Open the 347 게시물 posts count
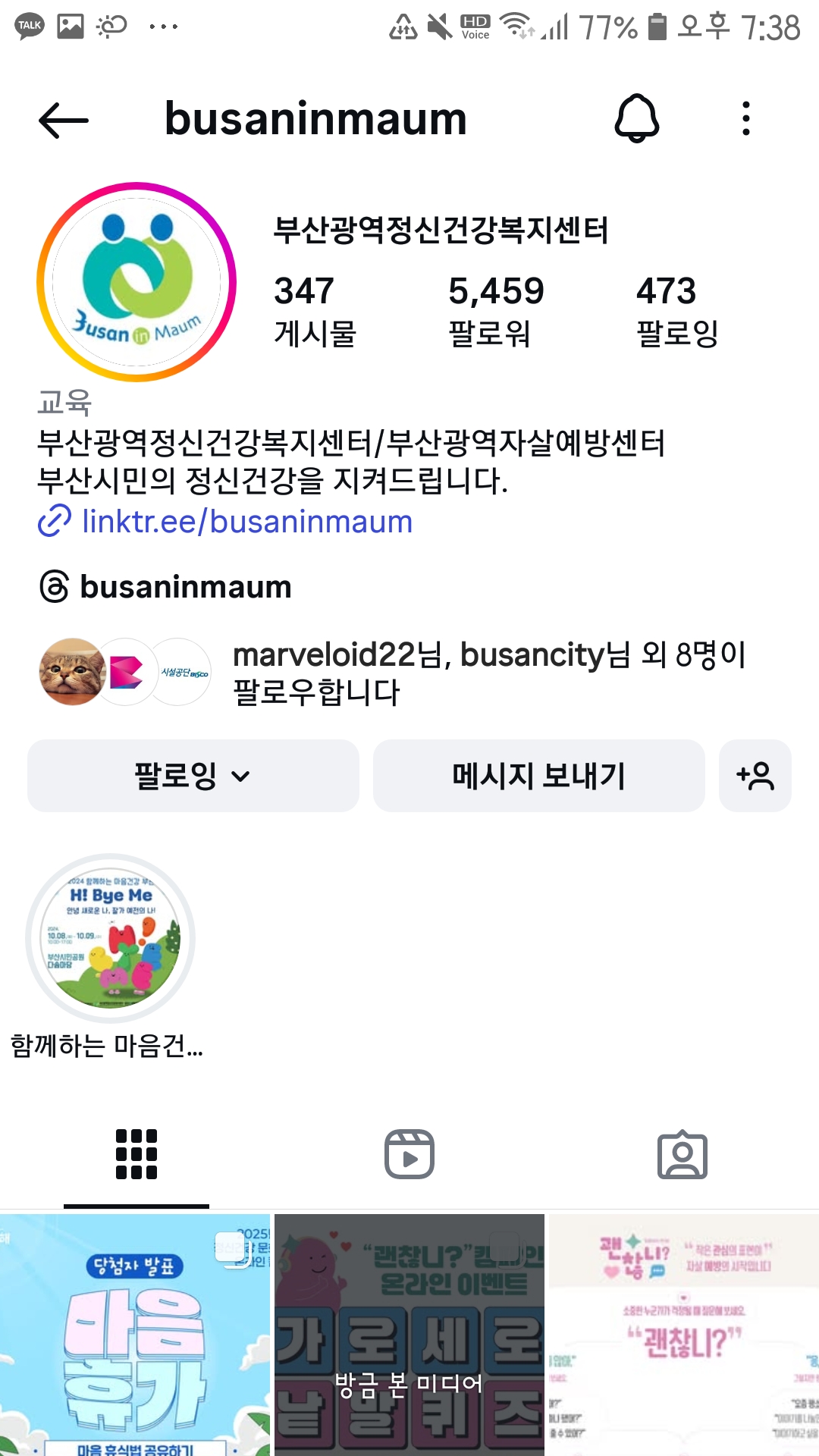819x1456 pixels. click(315, 311)
